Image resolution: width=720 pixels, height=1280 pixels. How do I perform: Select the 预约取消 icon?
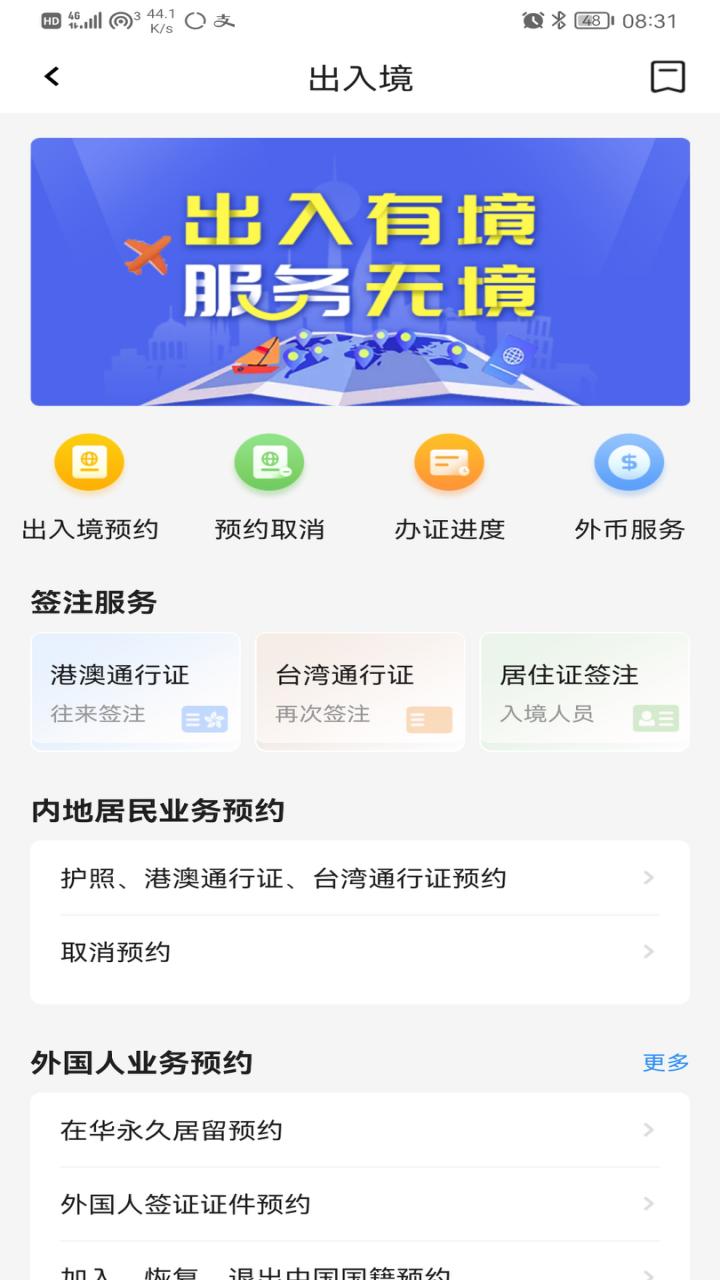pyautogui.click(x=268, y=463)
